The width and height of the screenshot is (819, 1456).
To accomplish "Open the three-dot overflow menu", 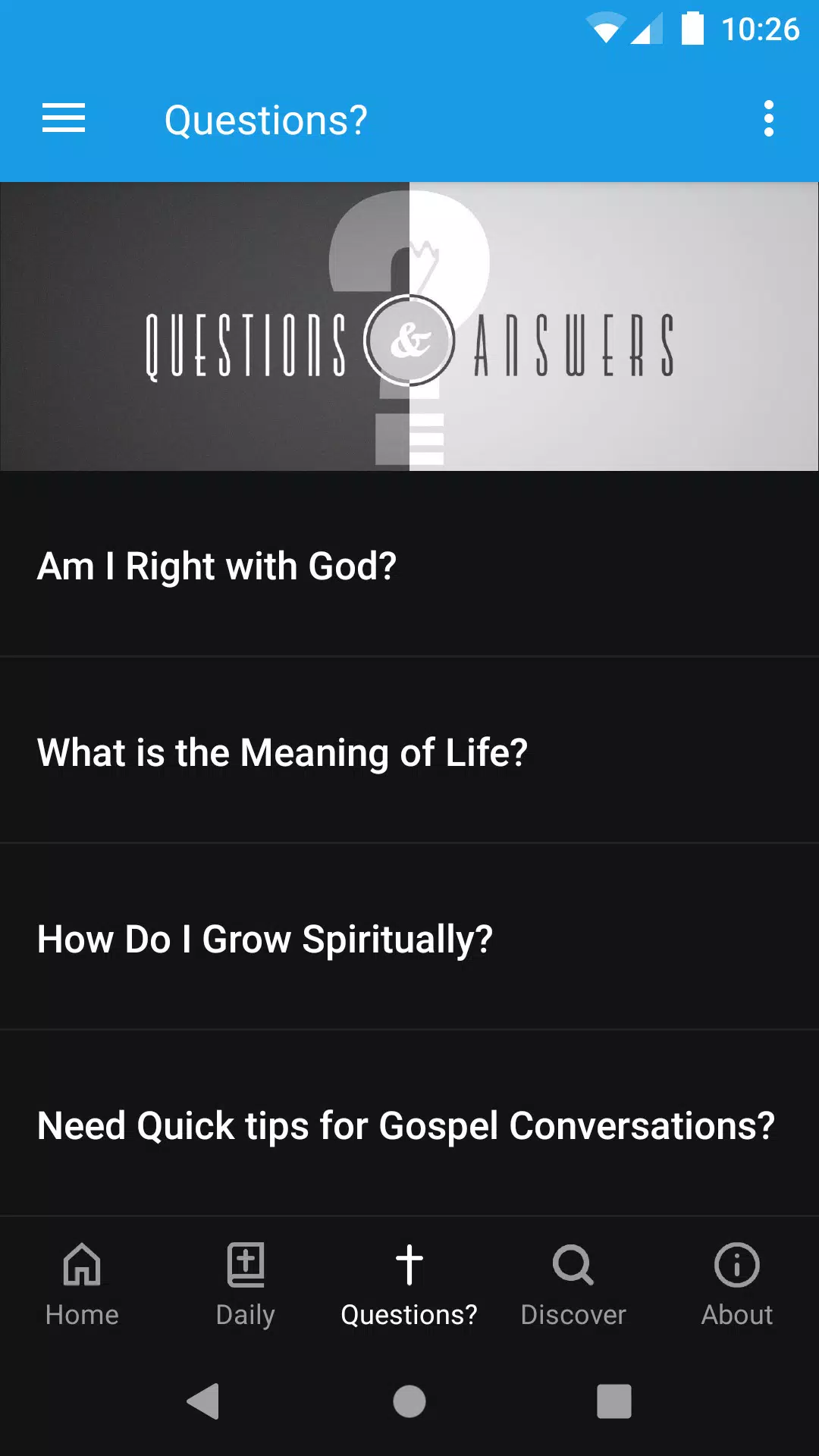I will [769, 119].
